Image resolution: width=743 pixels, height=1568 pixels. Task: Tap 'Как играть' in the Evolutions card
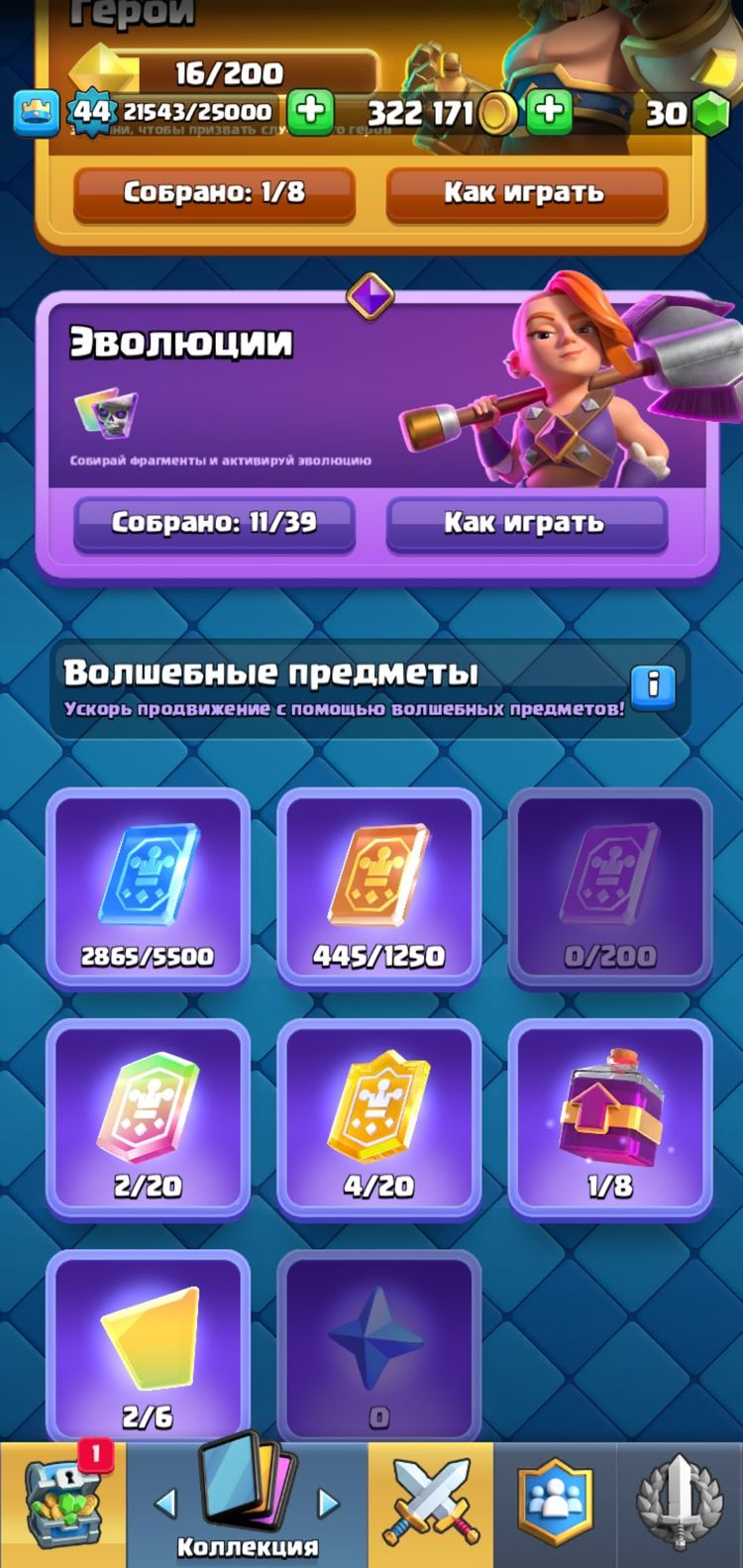pyautogui.click(x=525, y=523)
